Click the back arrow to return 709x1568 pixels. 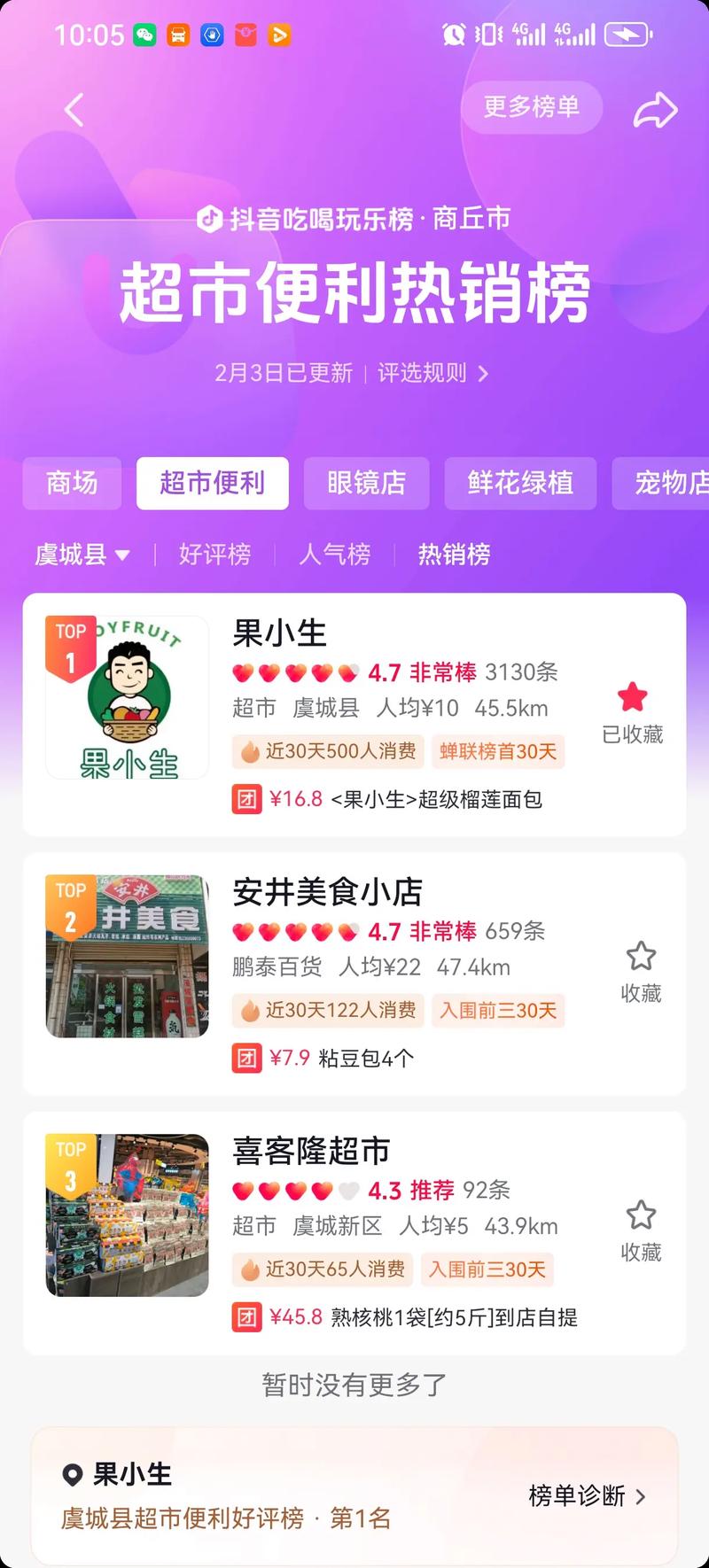point(74,110)
